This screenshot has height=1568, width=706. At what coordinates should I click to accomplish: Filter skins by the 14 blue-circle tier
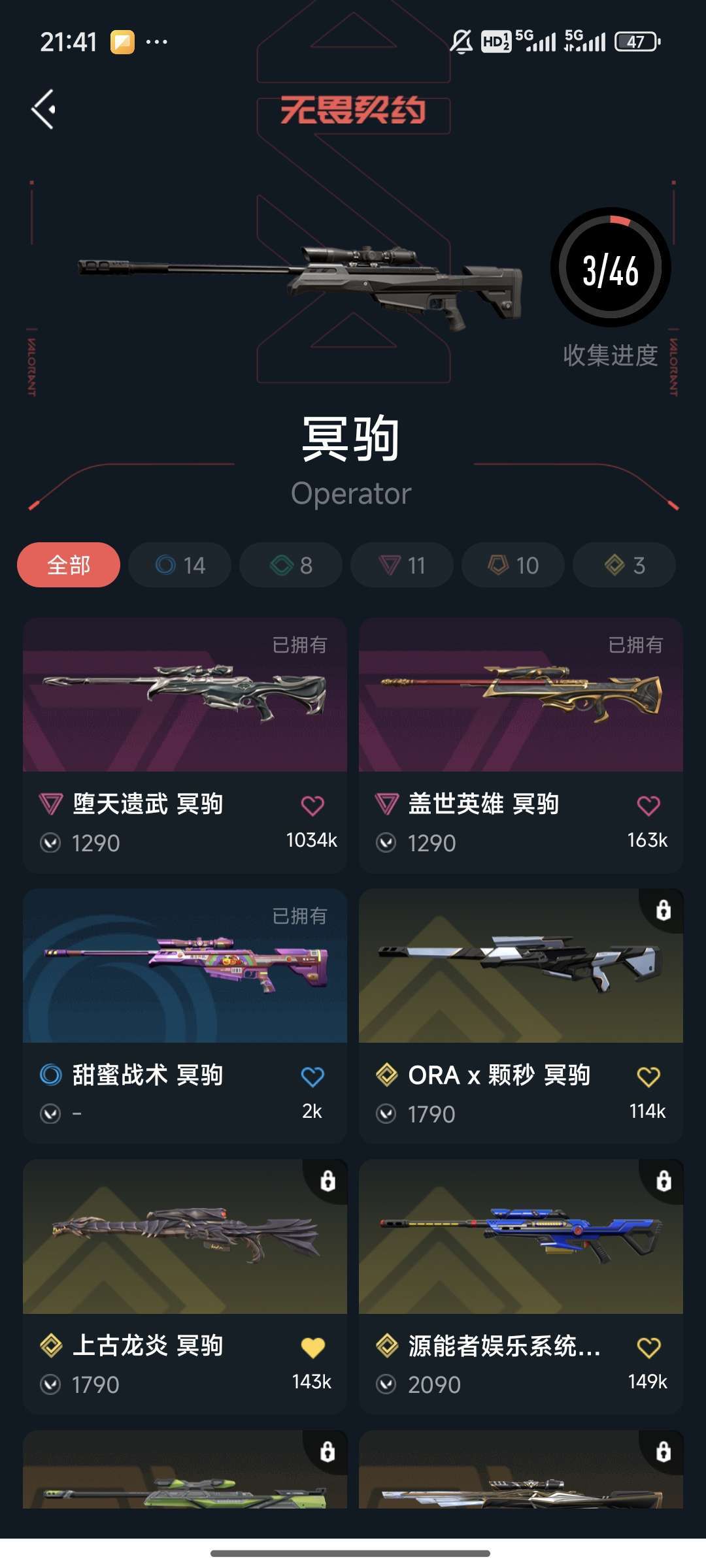point(180,565)
